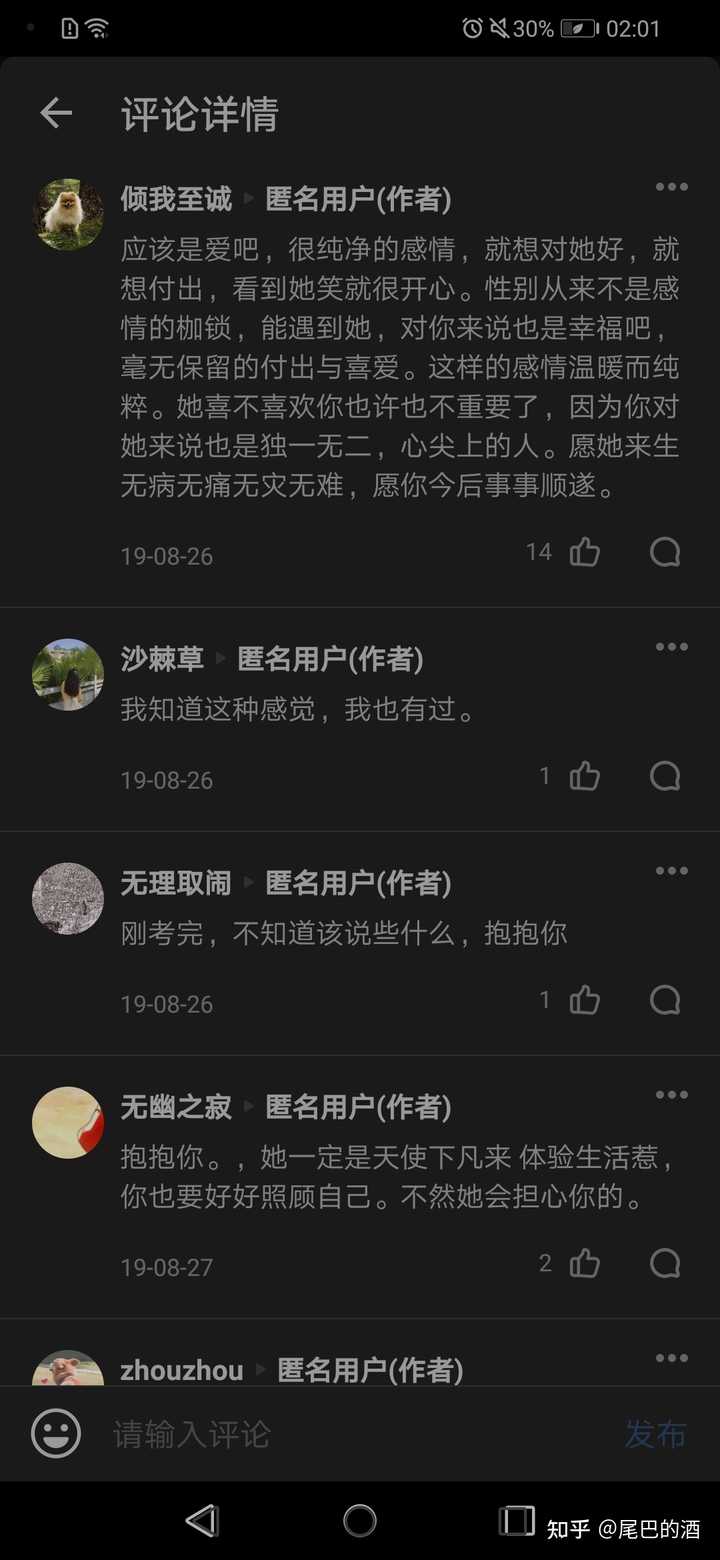This screenshot has height=1560, width=720.
Task: Like the comment by 倾我至诚
Action: (585, 552)
